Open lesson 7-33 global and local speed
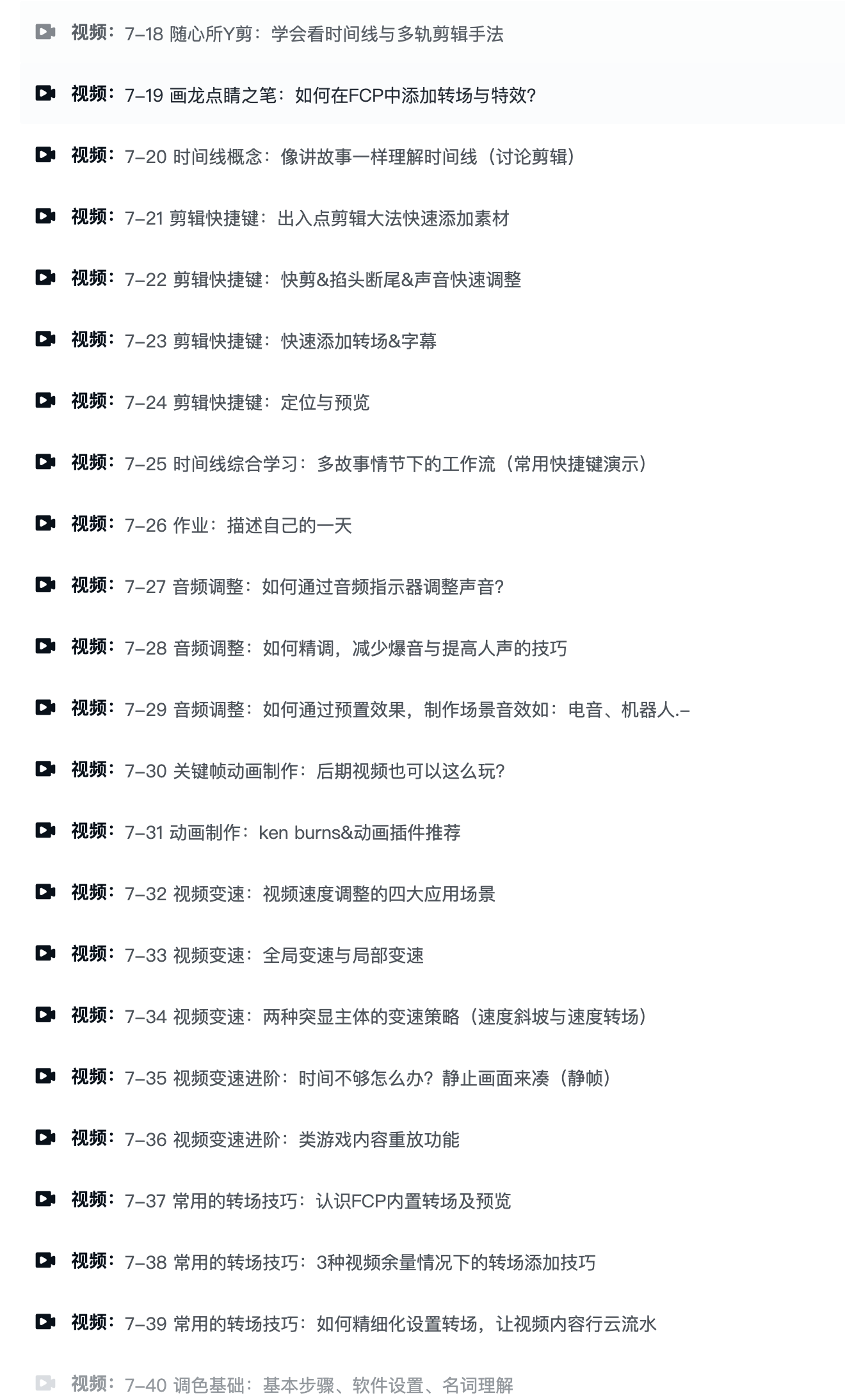The height and width of the screenshot is (1400, 845). point(274,955)
